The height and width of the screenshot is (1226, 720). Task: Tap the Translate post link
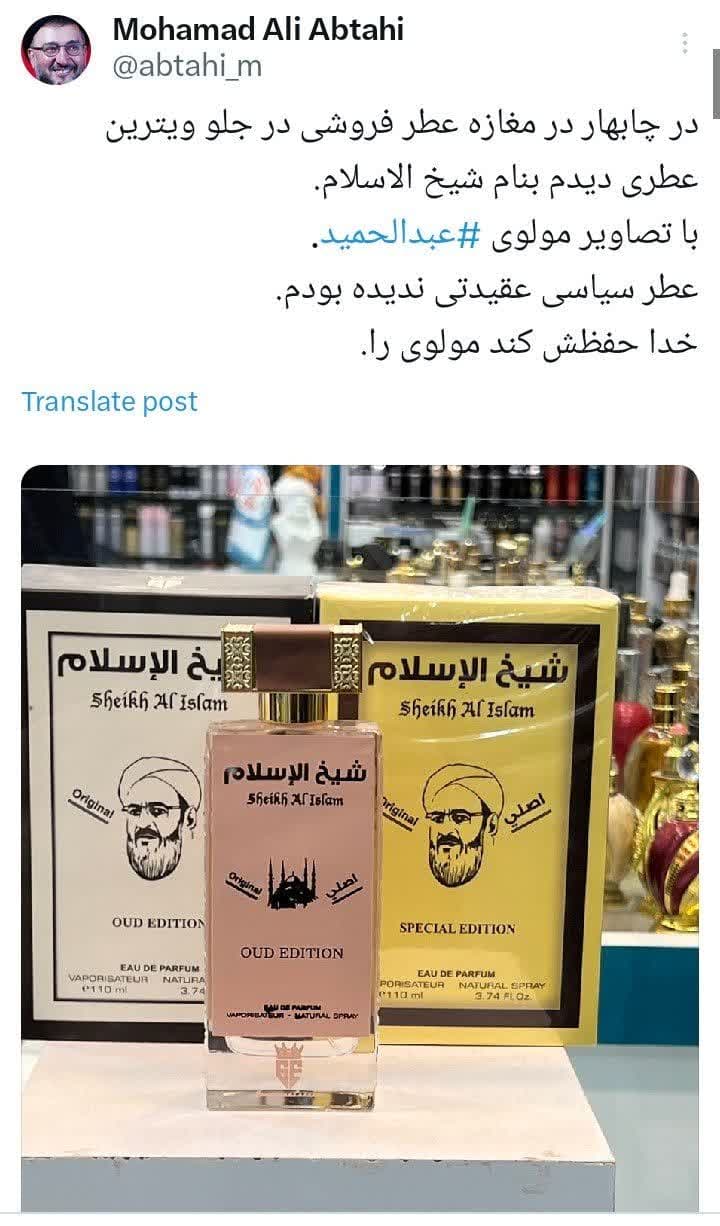pyautogui.click(x=110, y=402)
